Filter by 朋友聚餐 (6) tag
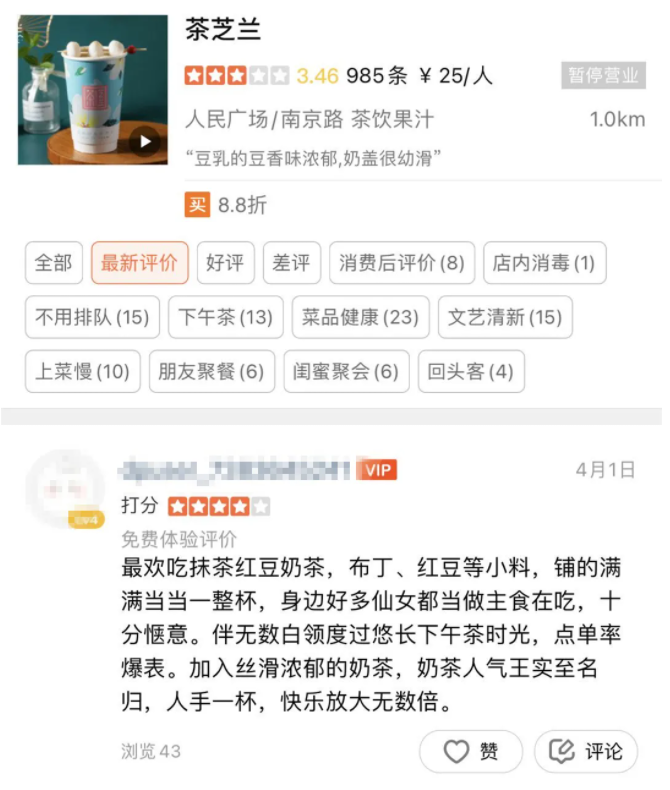Screen dimensions: 670x790 click(211, 371)
